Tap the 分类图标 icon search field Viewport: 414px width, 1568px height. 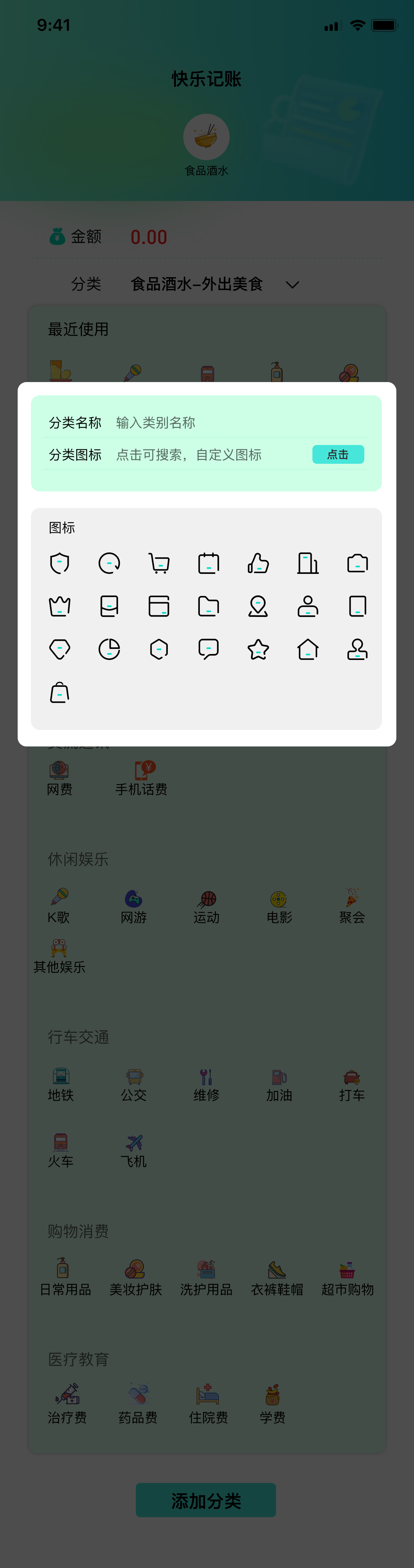tap(207, 455)
